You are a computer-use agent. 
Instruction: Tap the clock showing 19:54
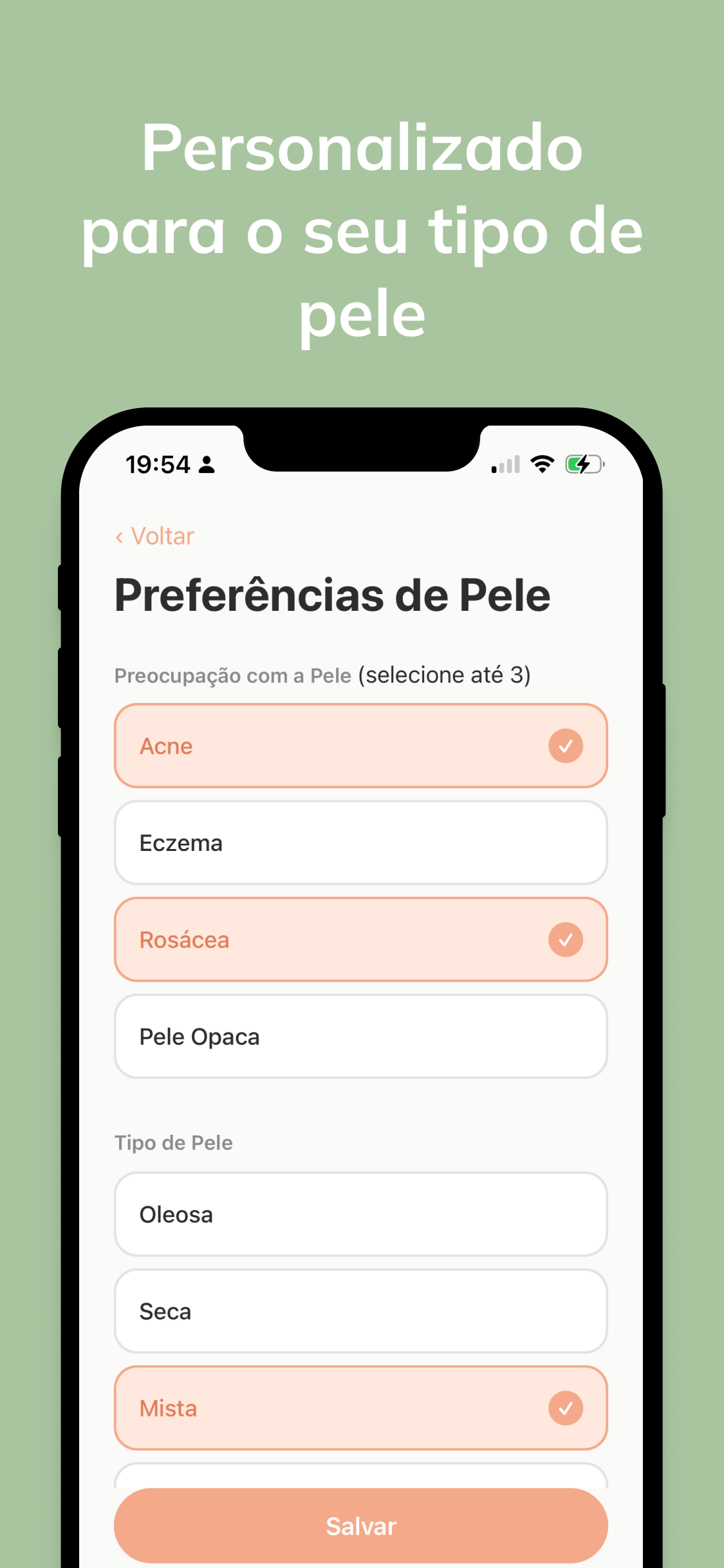[156, 463]
